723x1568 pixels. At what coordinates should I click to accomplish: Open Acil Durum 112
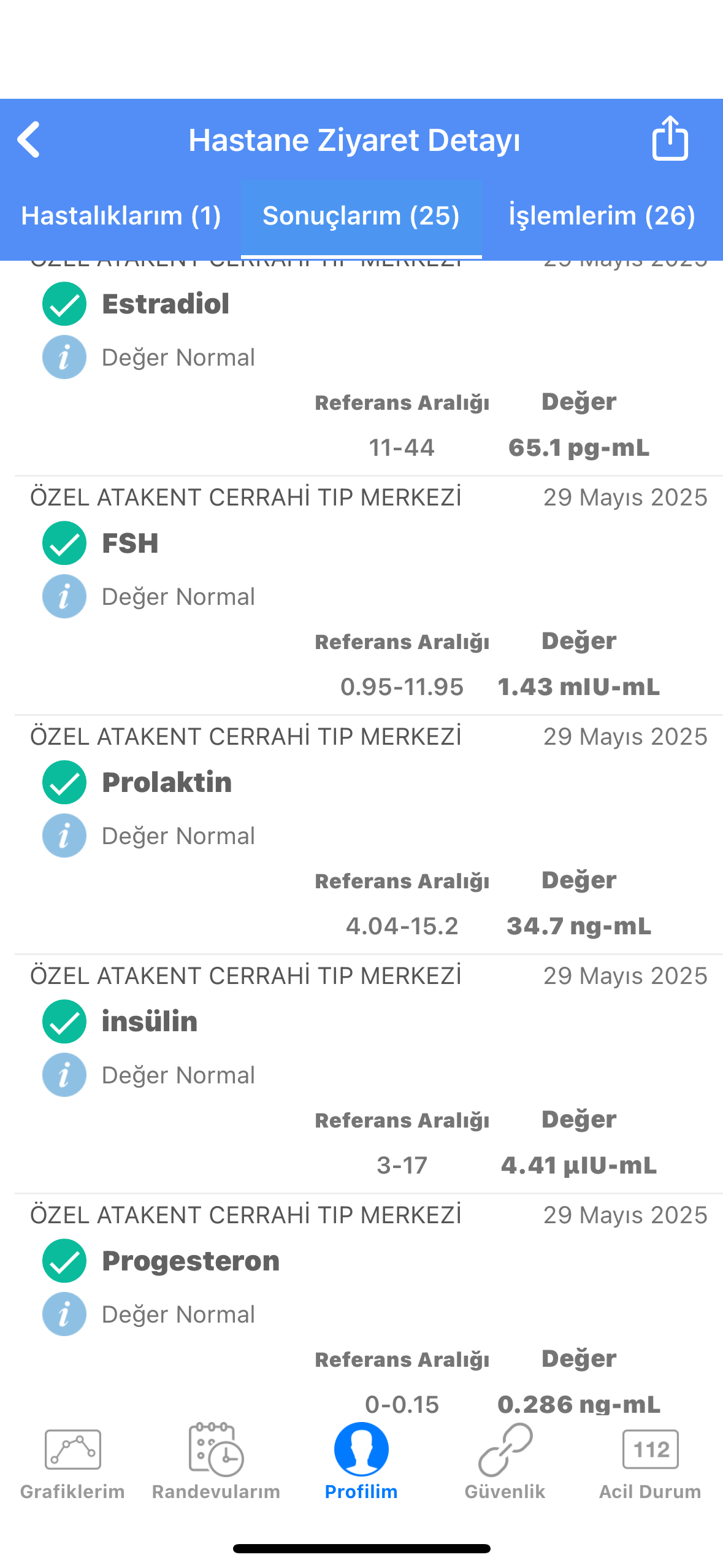650,1463
